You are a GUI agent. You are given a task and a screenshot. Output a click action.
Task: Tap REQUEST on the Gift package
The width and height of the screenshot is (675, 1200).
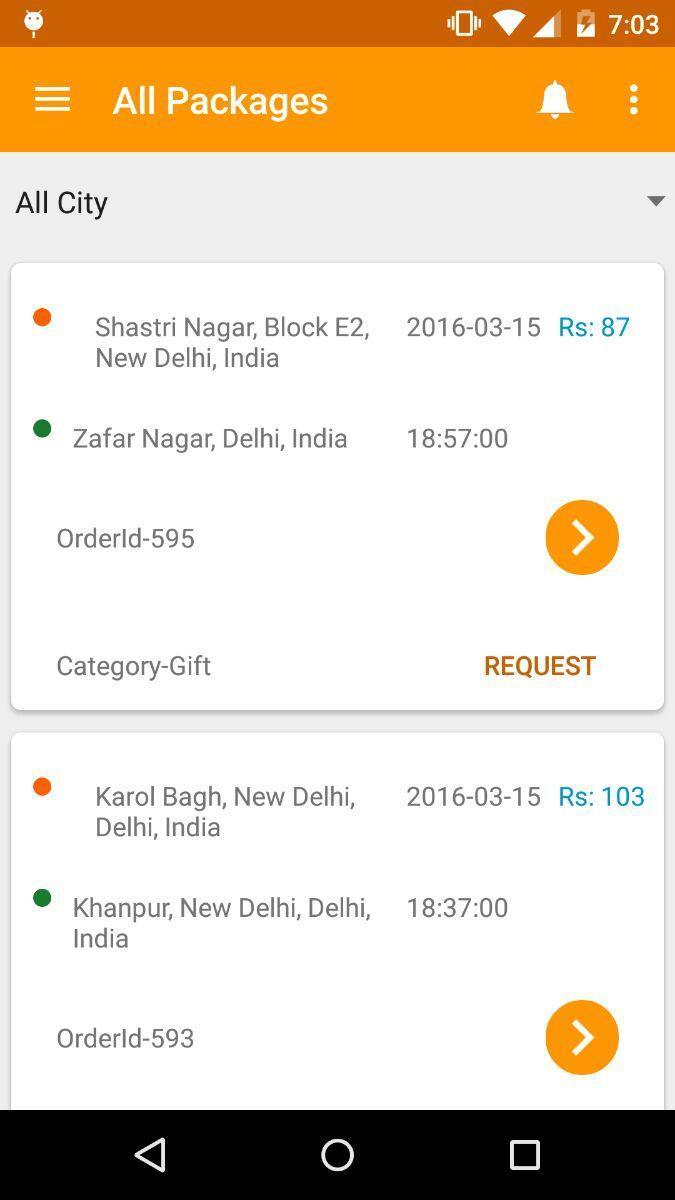(539, 666)
